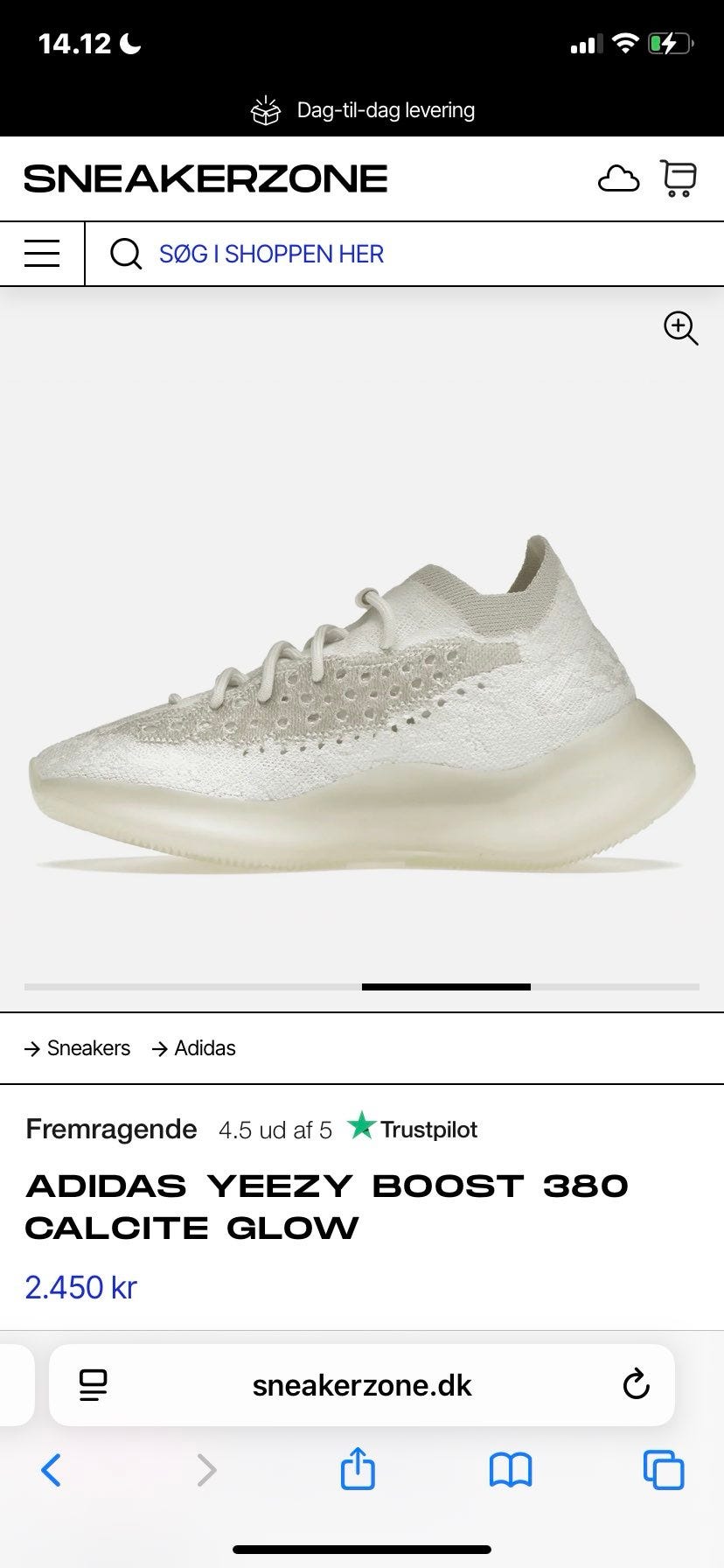
Task: Share this page from Safari
Action: click(x=358, y=1468)
